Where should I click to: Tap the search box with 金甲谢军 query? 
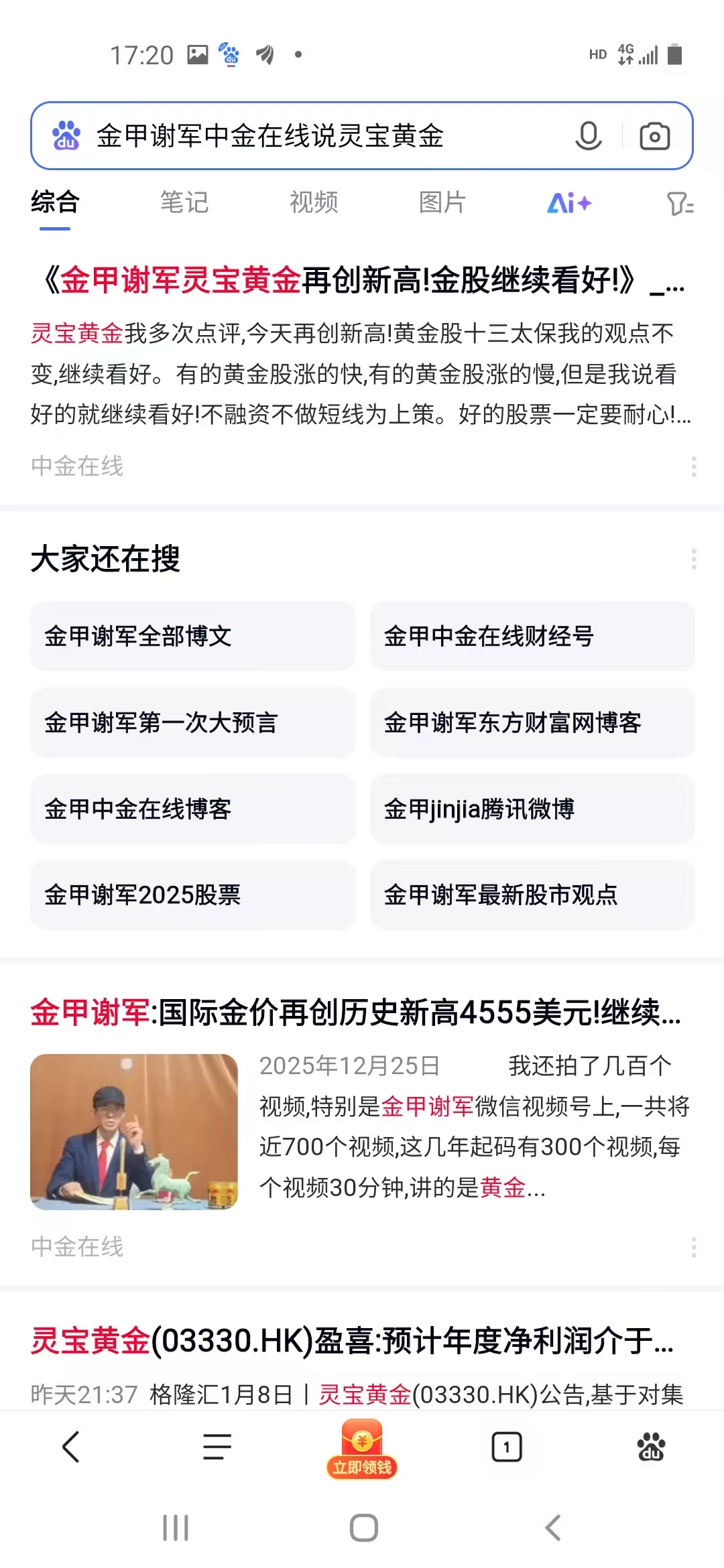tap(302, 136)
